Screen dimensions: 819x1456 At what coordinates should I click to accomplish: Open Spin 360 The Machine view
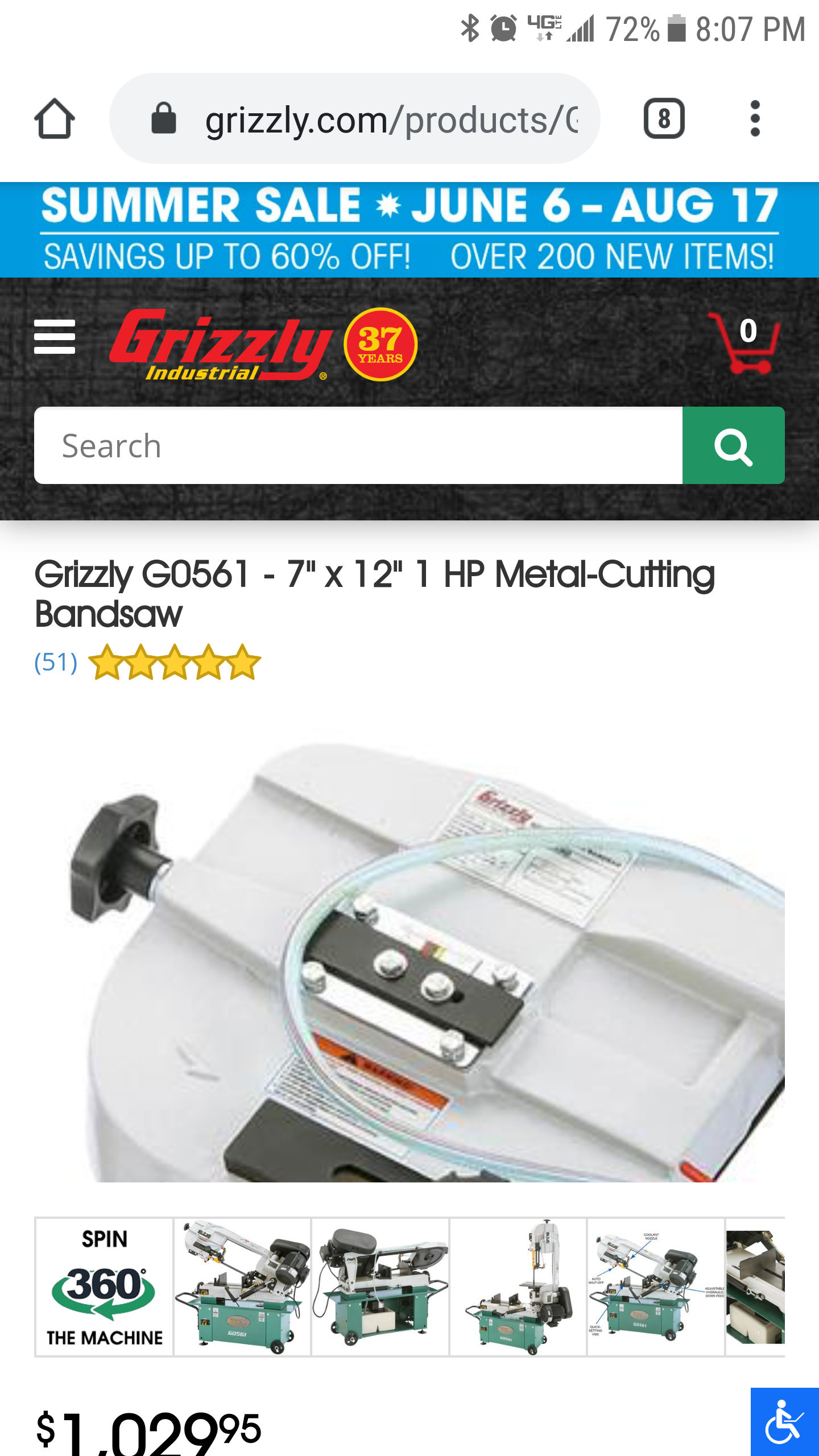tap(105, 1288)
